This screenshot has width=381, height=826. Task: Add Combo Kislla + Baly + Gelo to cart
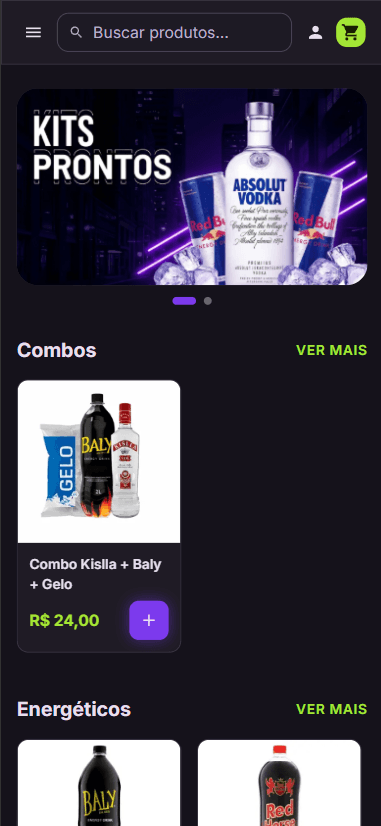pyautogui.click(x=149, y=620)
